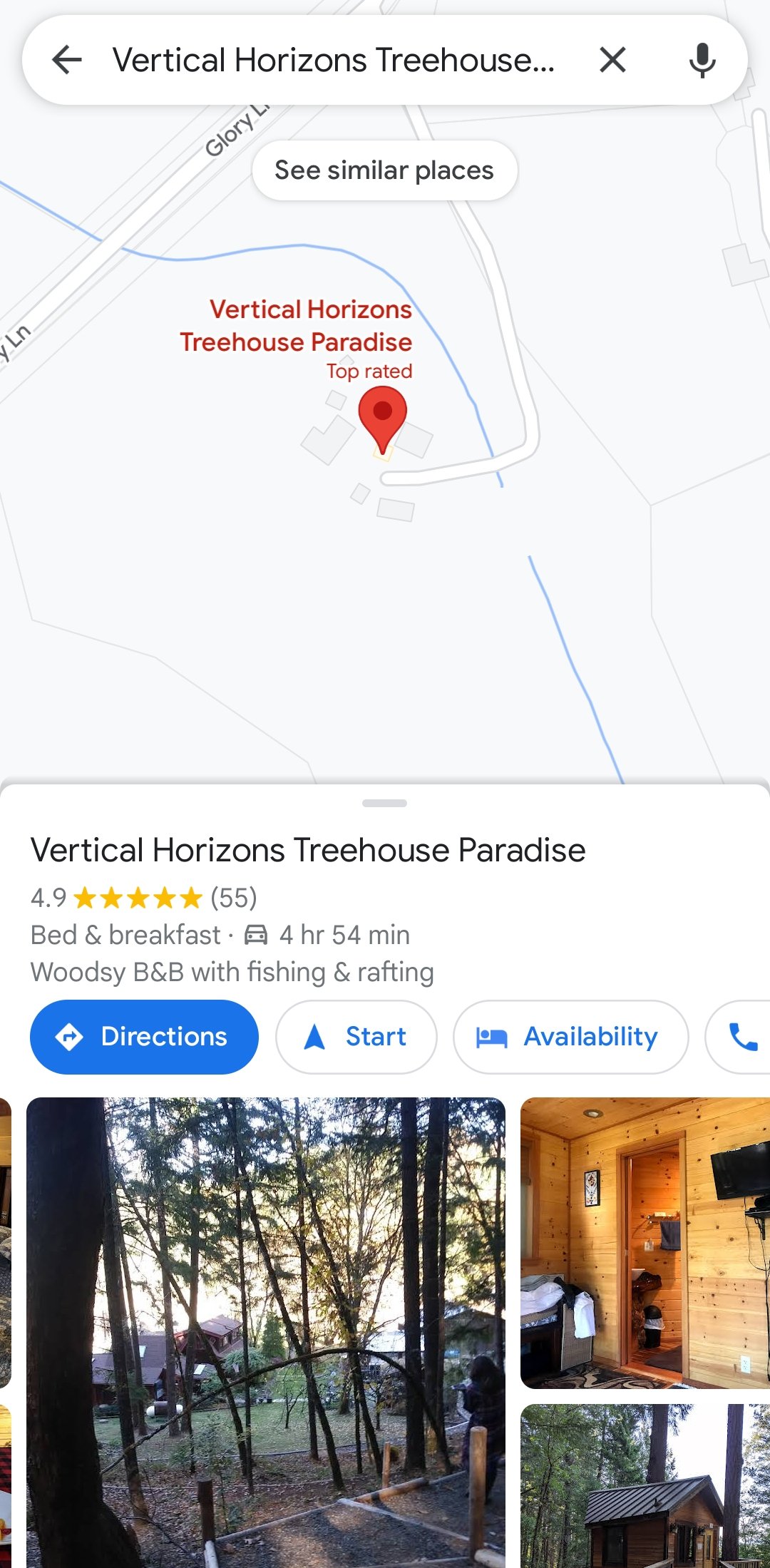The image size is (770, 1568).
Task: Start voice search with the microphone
Action: tap(702, 60)
